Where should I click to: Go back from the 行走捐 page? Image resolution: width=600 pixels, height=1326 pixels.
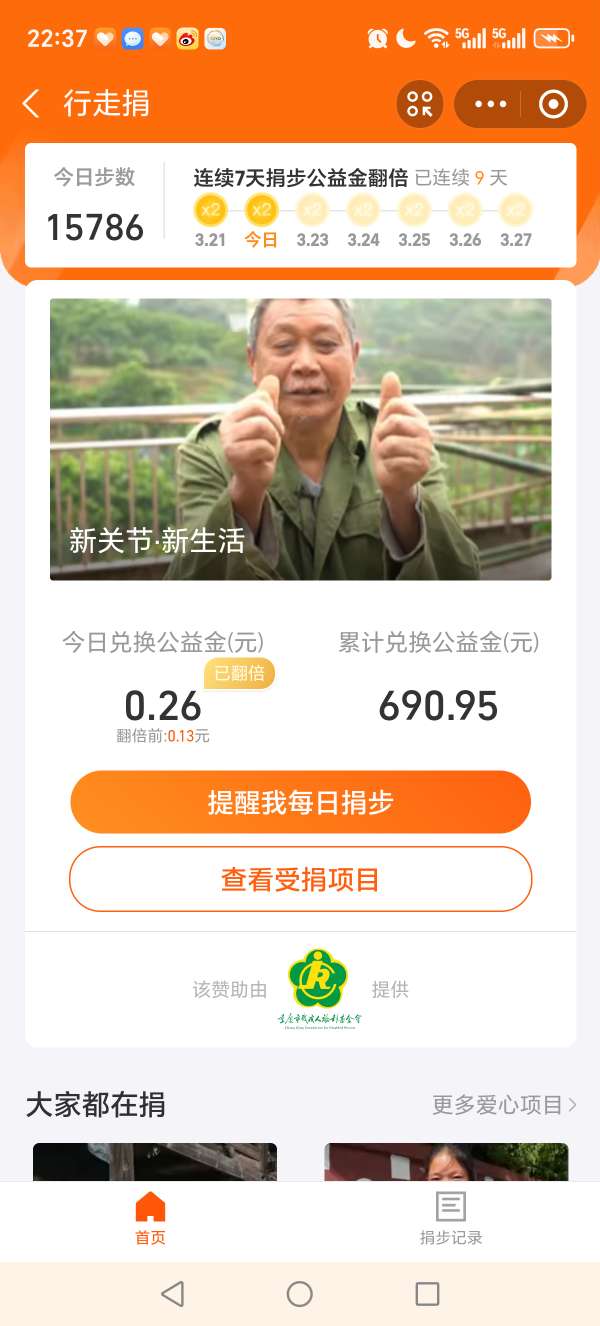tap(32, 103)
